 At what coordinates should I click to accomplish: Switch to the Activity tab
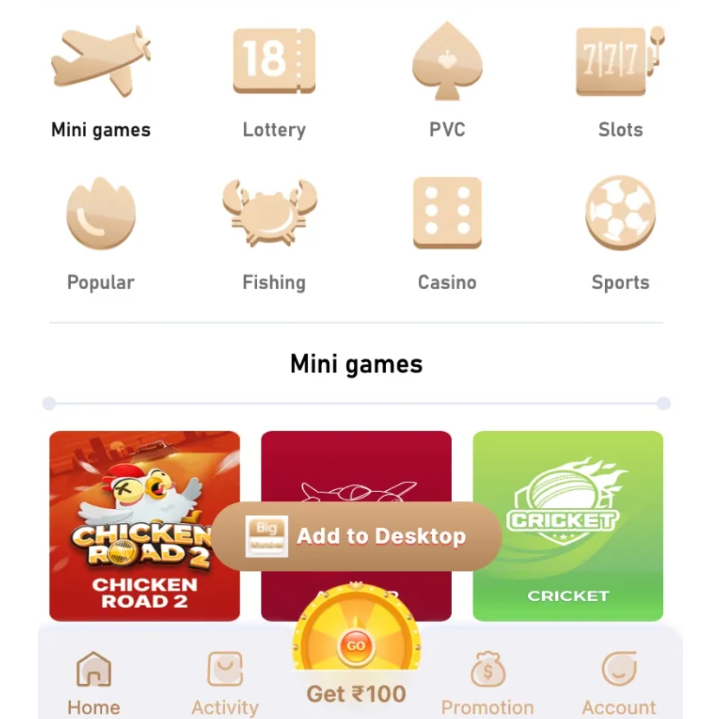click(225, 684)
